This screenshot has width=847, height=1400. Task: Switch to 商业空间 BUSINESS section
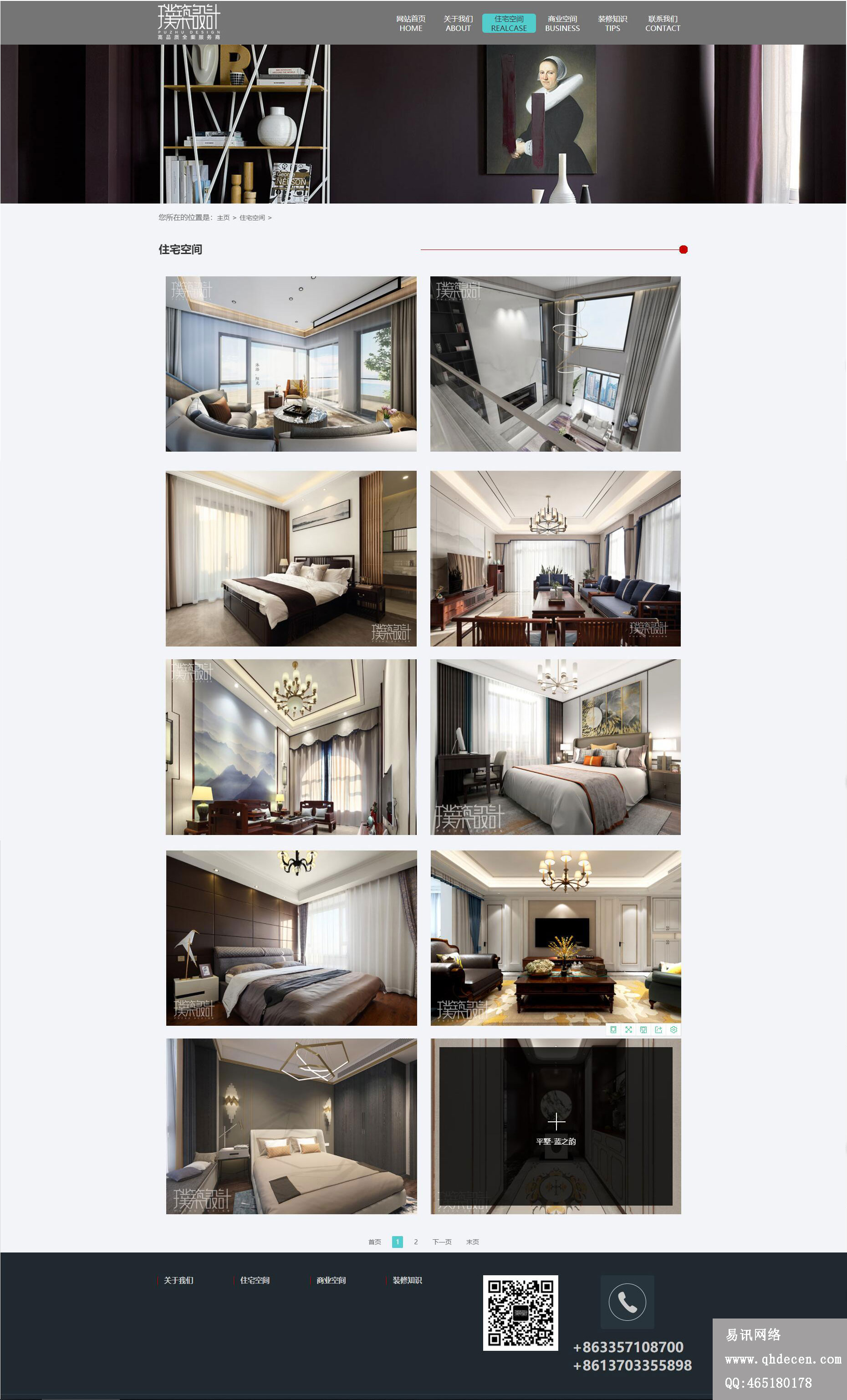[561, 23]
